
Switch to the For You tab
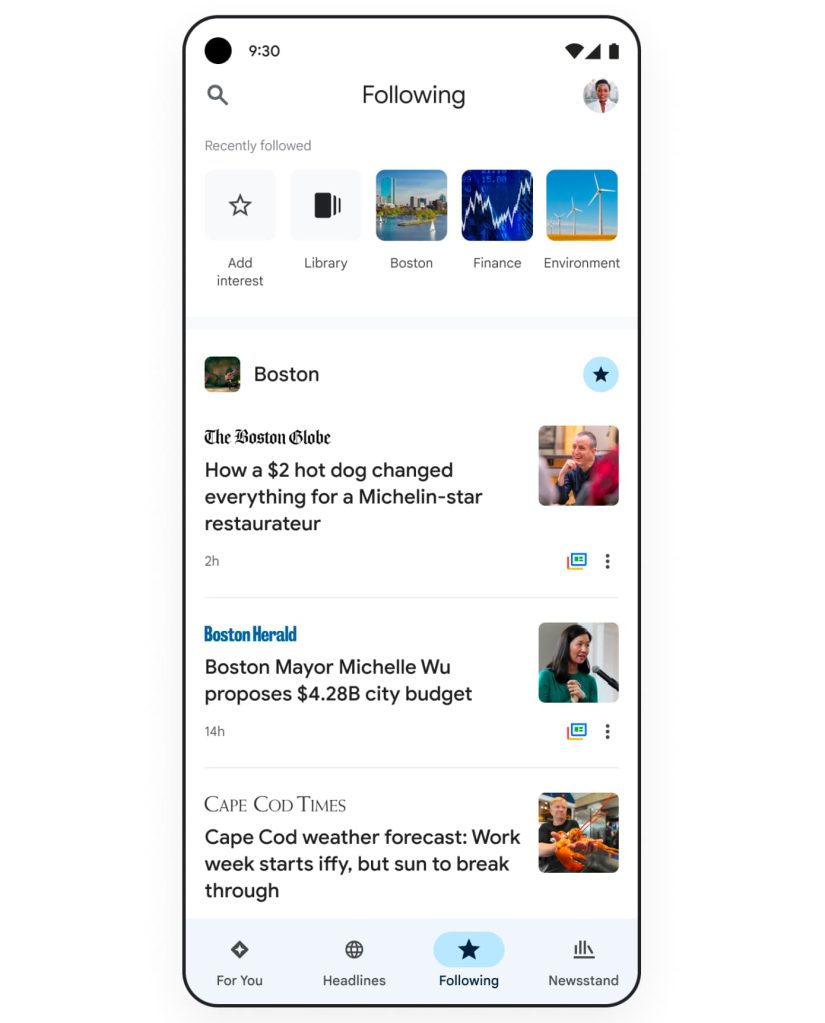point(240,962)
